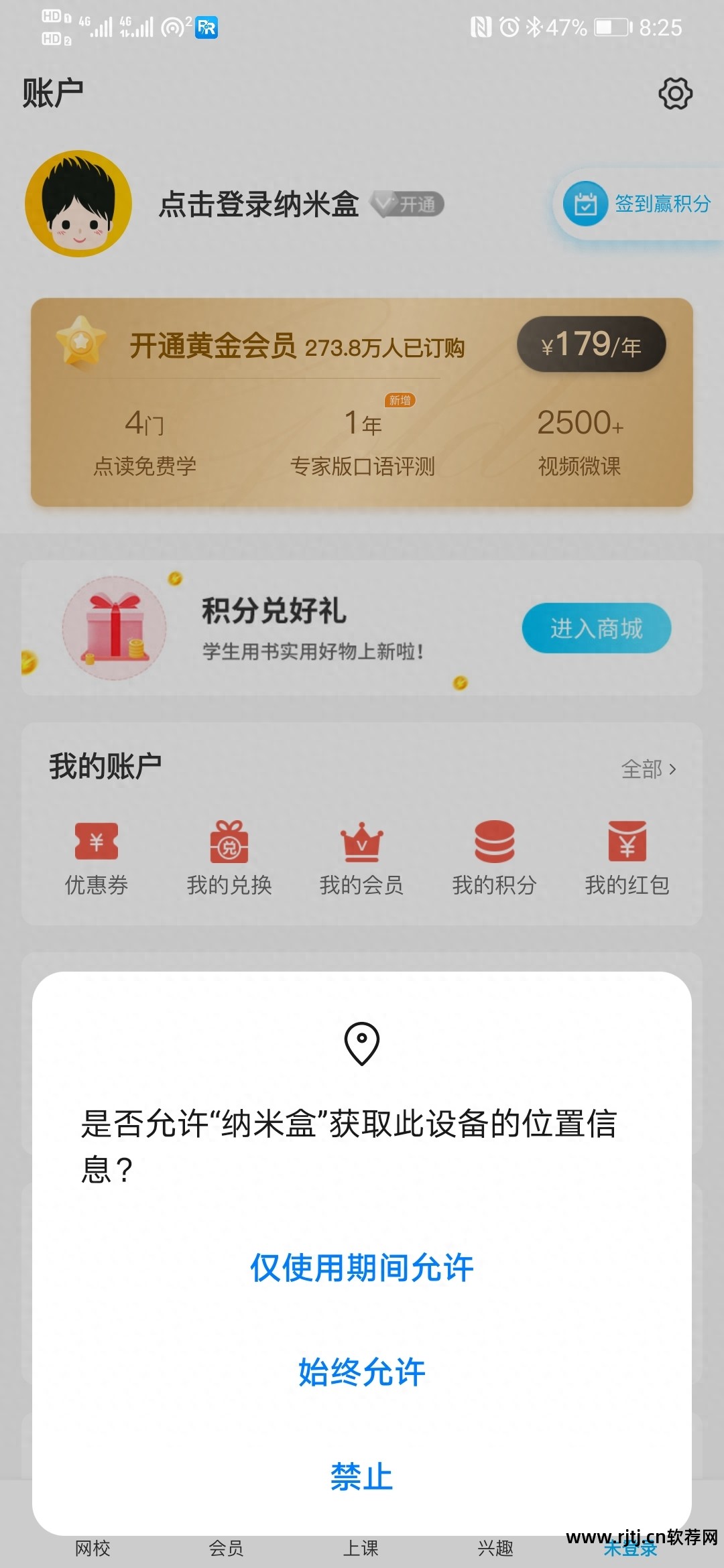Tap the 开通 VIP badge

(409, 204)
